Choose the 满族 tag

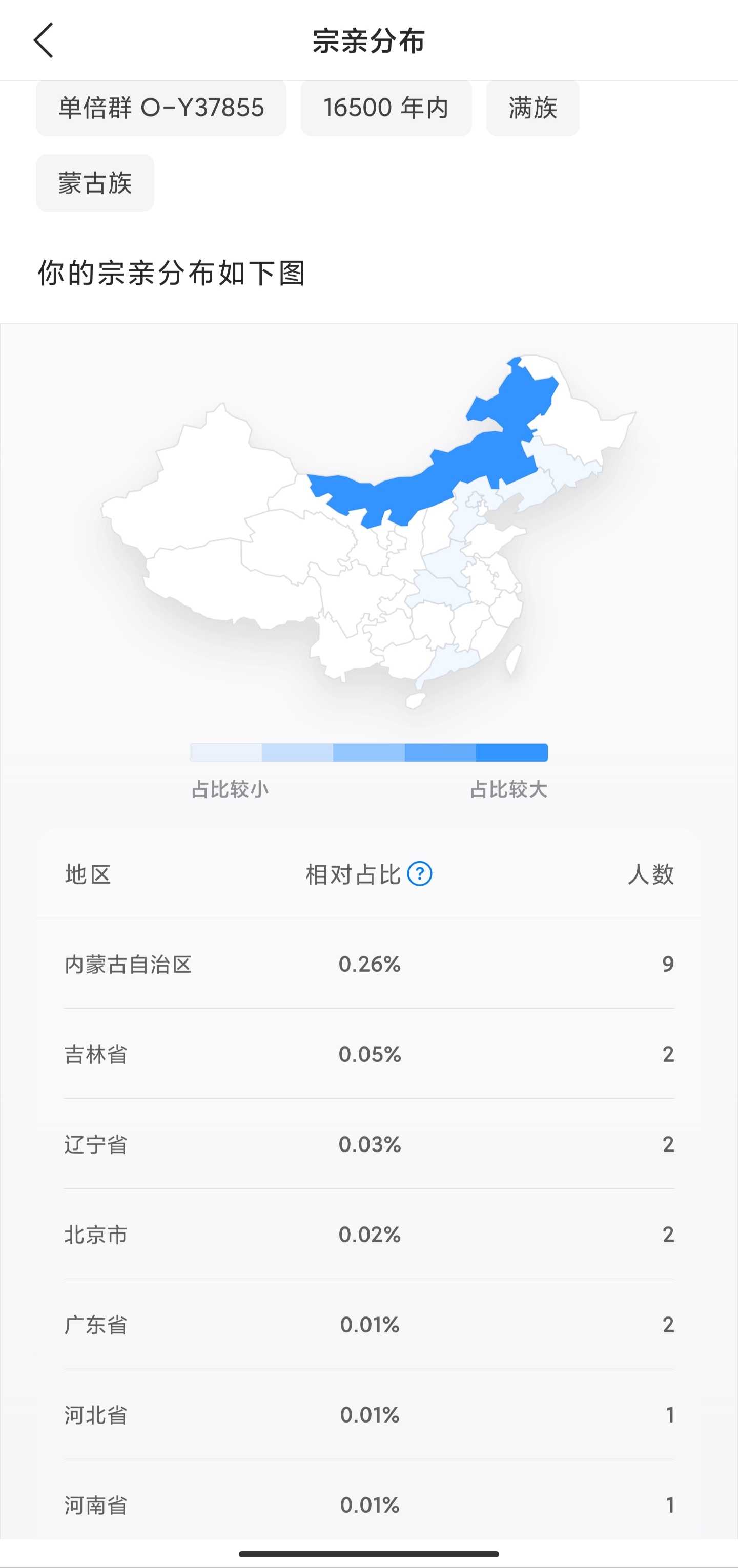(533, 109)
